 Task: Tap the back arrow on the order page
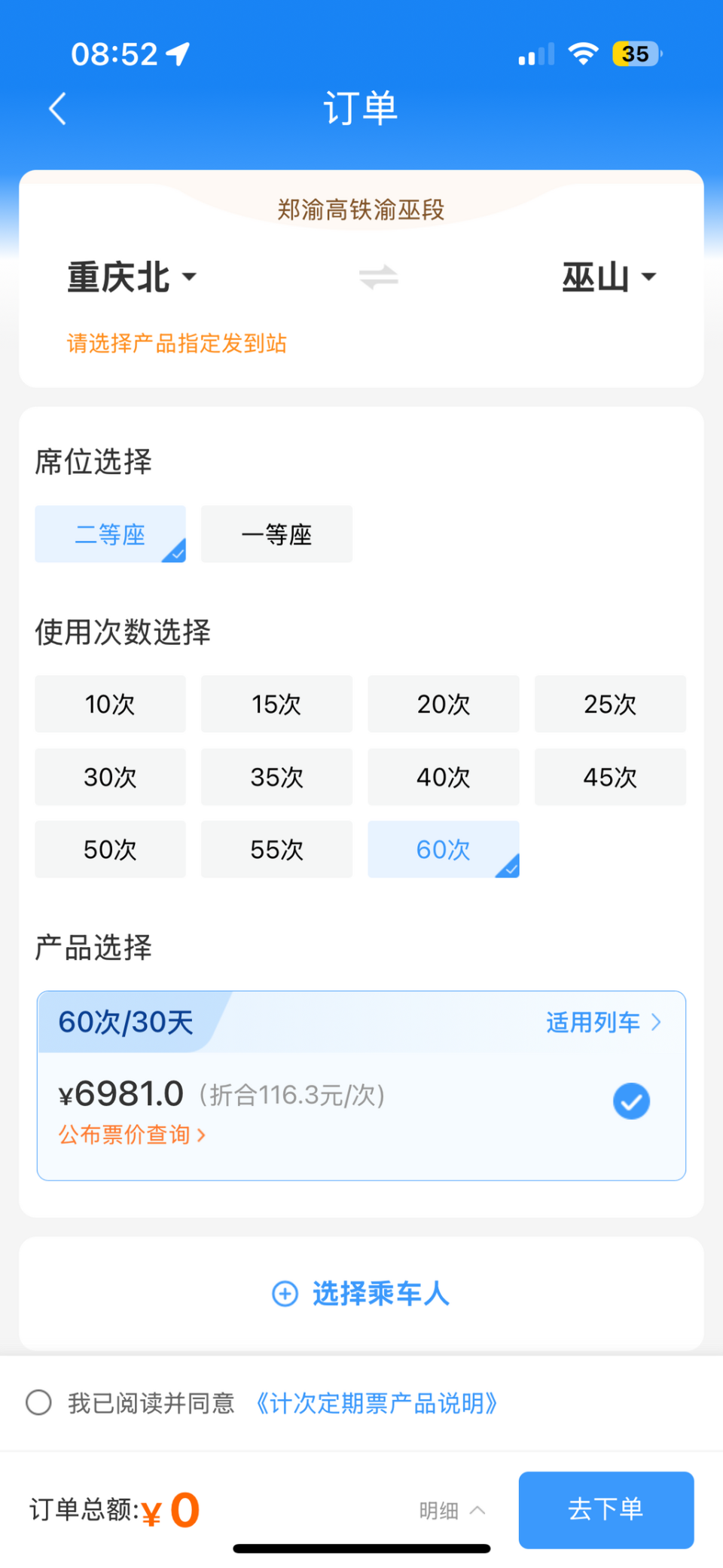[57, 108]
